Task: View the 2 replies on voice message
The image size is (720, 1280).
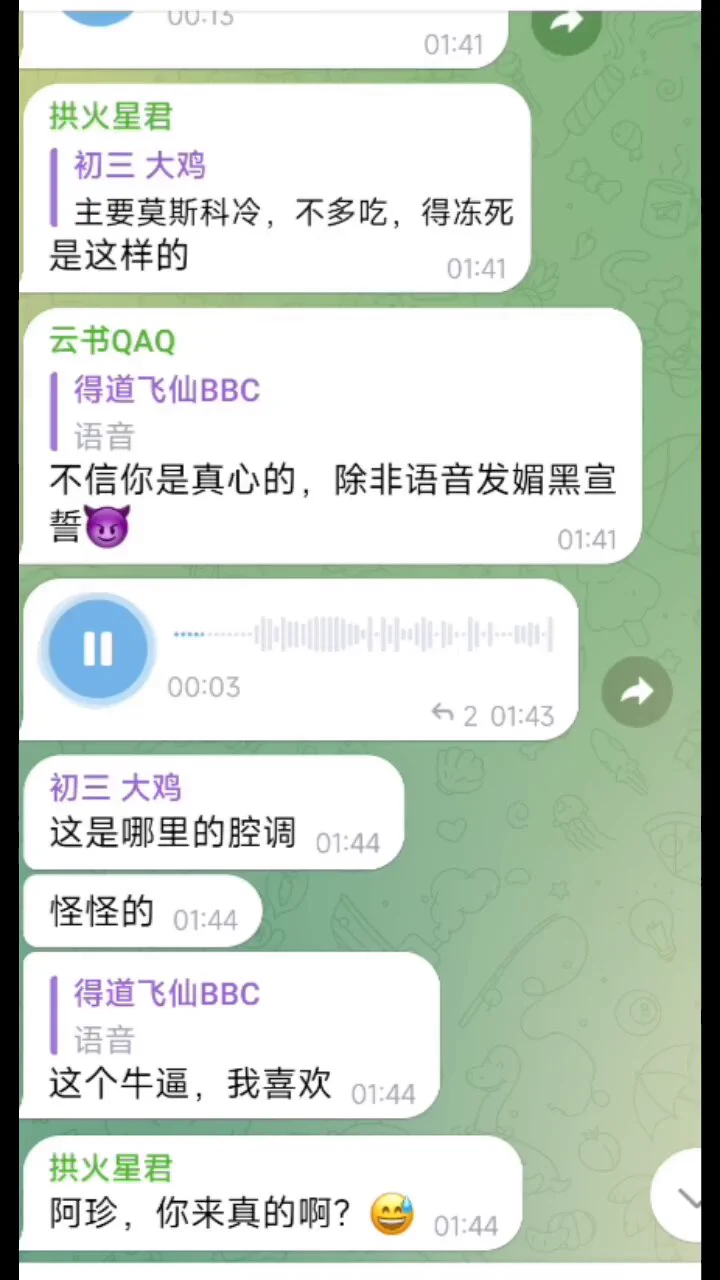Action: 455,715
